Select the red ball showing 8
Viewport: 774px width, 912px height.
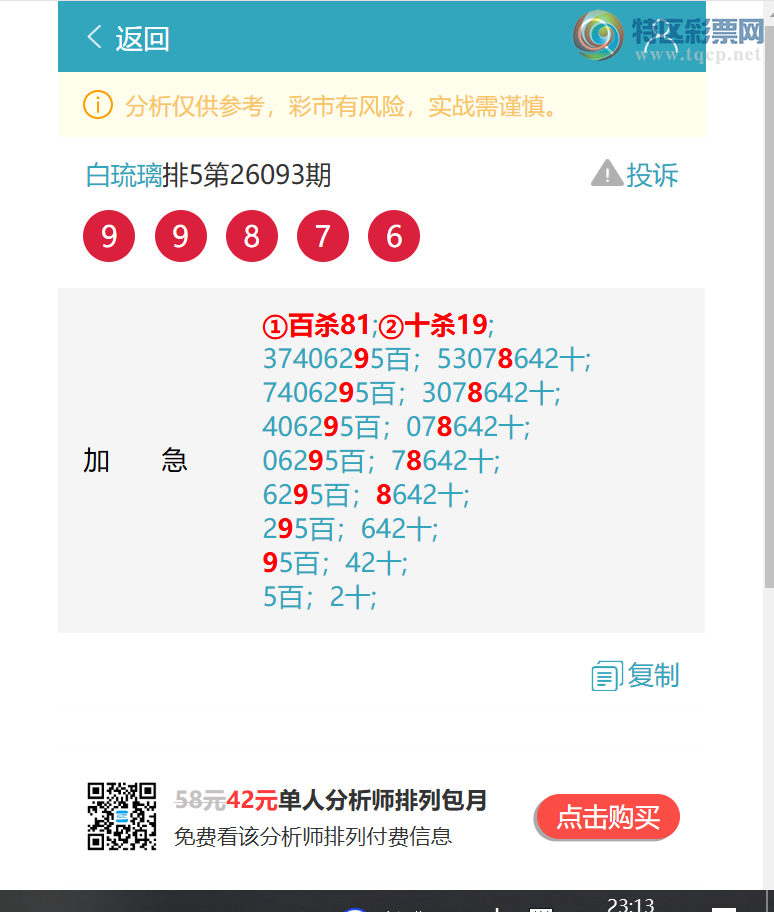[251, 236]
